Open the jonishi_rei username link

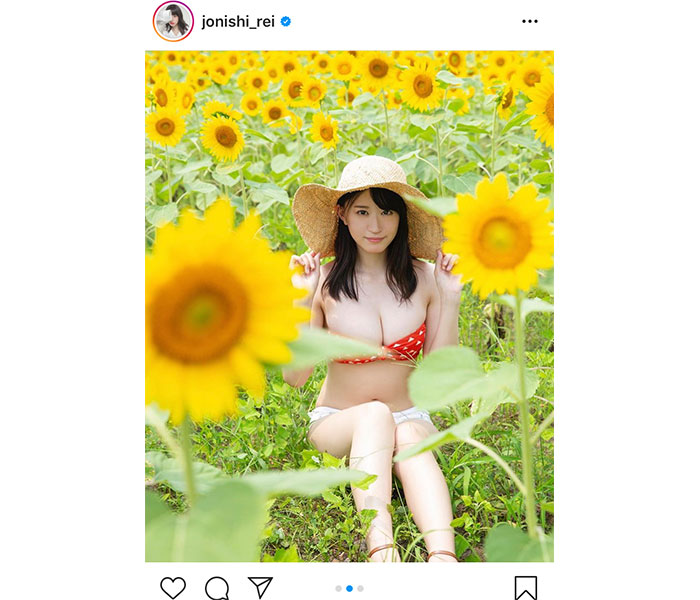pos(238,21)
